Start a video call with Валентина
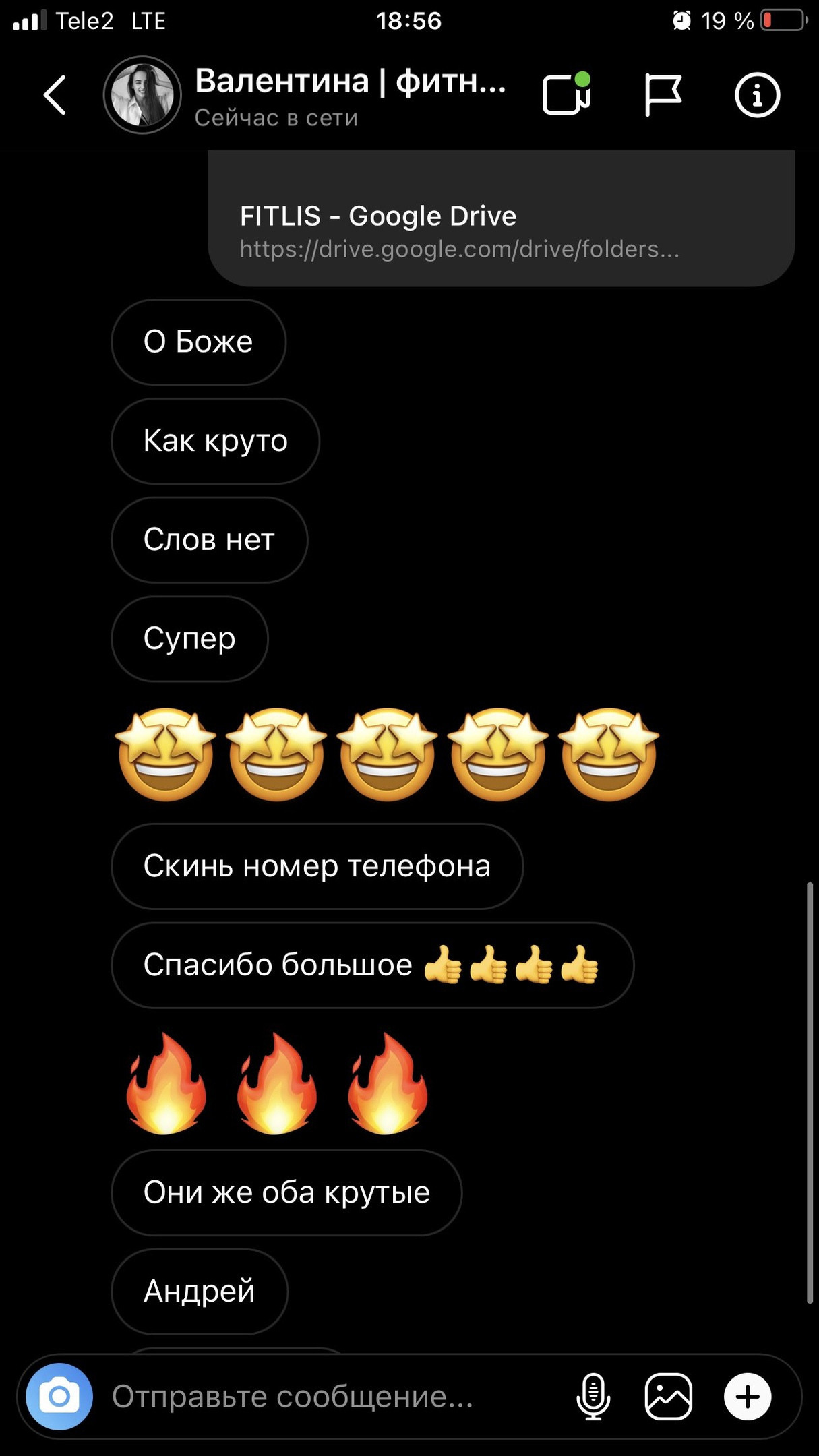The height and width of the screenshot is (1456, 819). [x=566, y=95]
